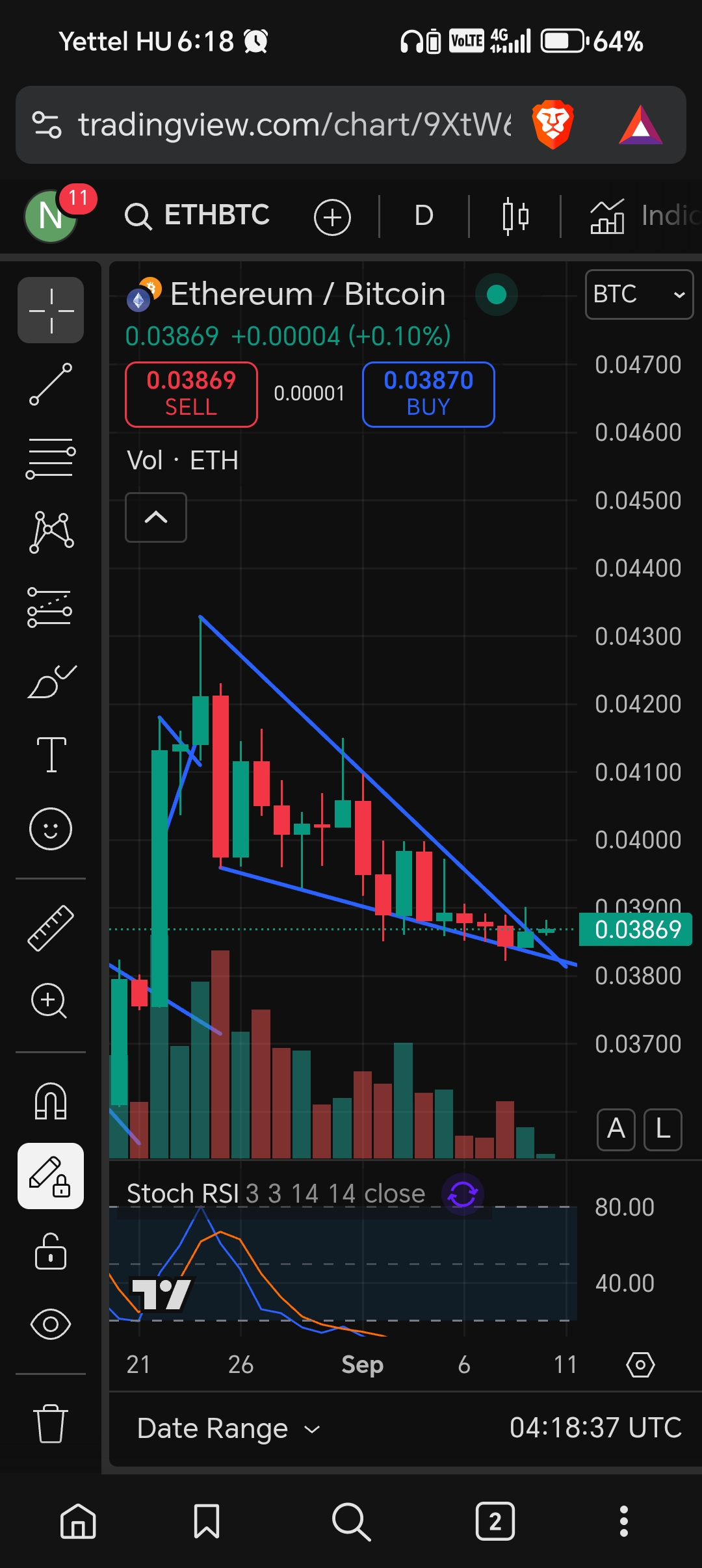This screenshot has width=702, height=1568.
Task: Open the candlestick chart style menu
Action: (x=515, y=216)
